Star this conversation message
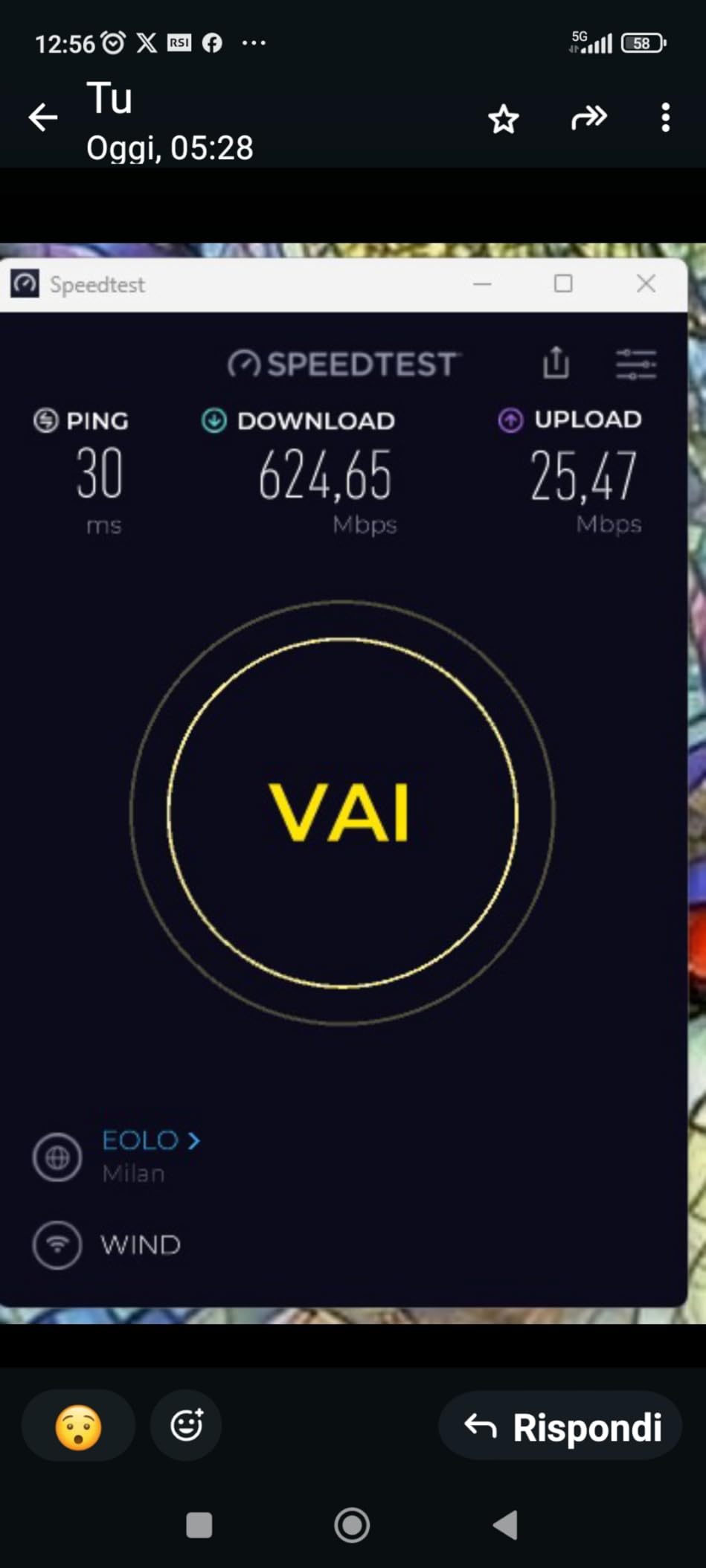Screen dimensions: 706x1568 (504, 118)
